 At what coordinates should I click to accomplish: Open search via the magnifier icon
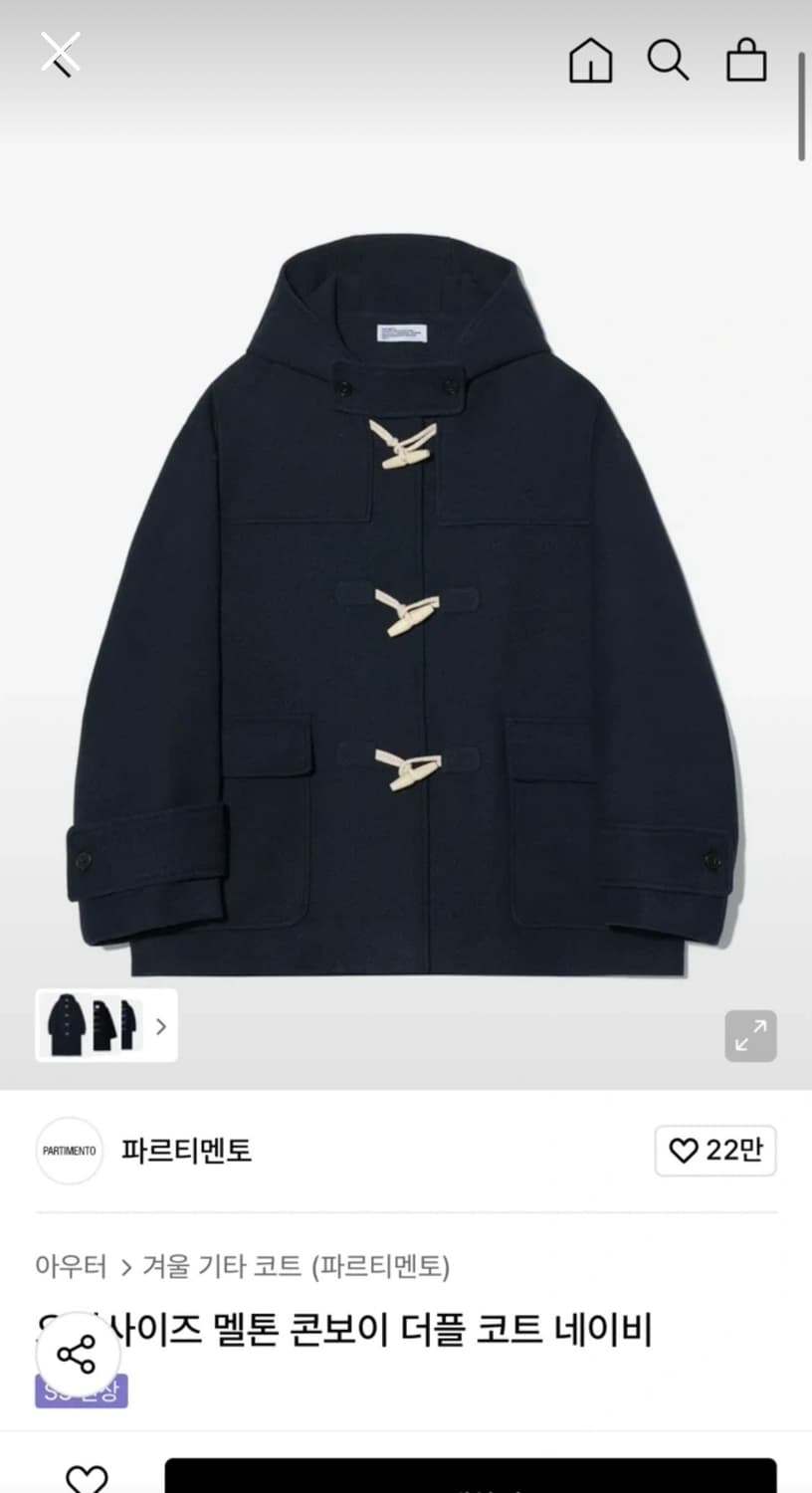(669, 62)
